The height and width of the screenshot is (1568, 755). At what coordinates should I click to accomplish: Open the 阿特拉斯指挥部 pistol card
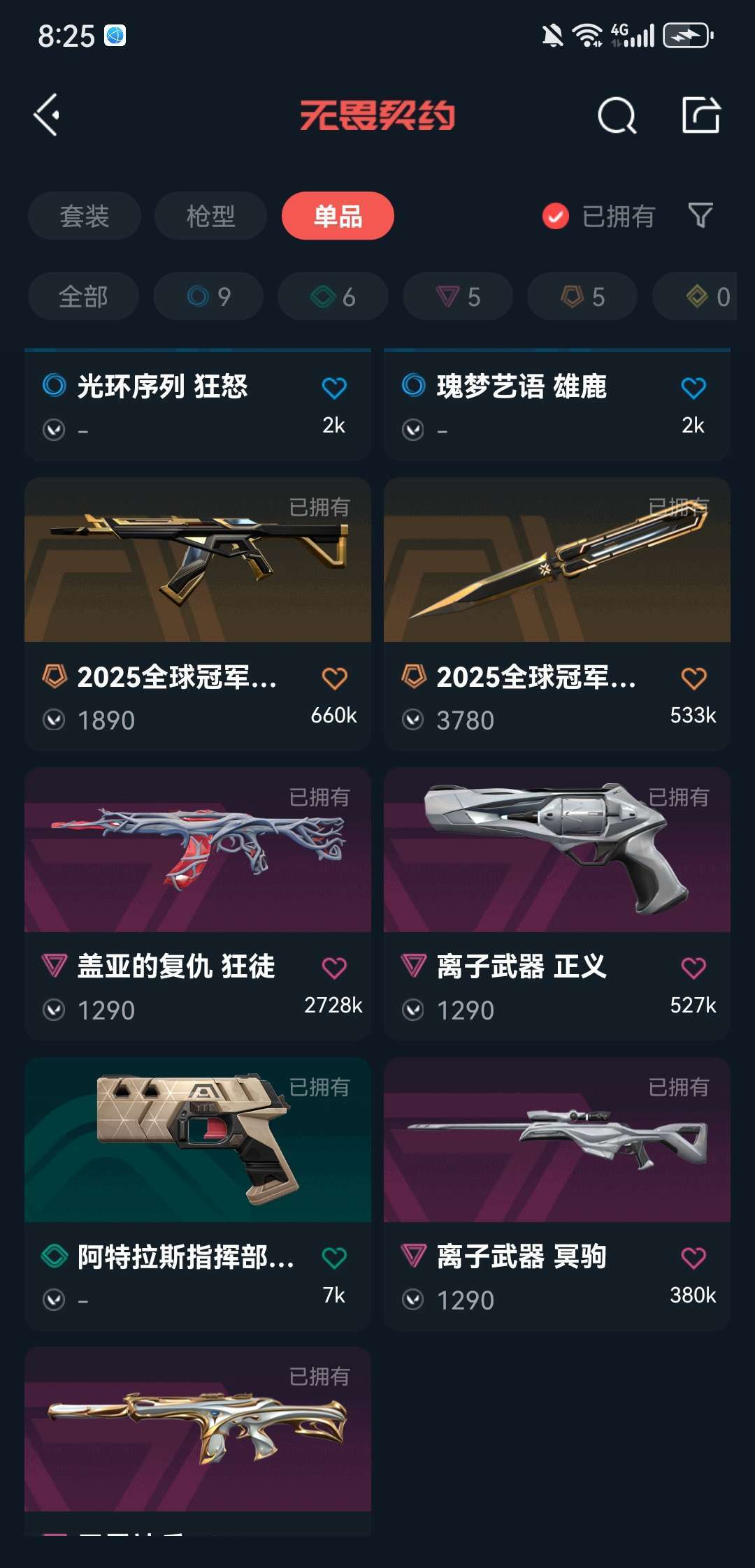point(198,1193)
